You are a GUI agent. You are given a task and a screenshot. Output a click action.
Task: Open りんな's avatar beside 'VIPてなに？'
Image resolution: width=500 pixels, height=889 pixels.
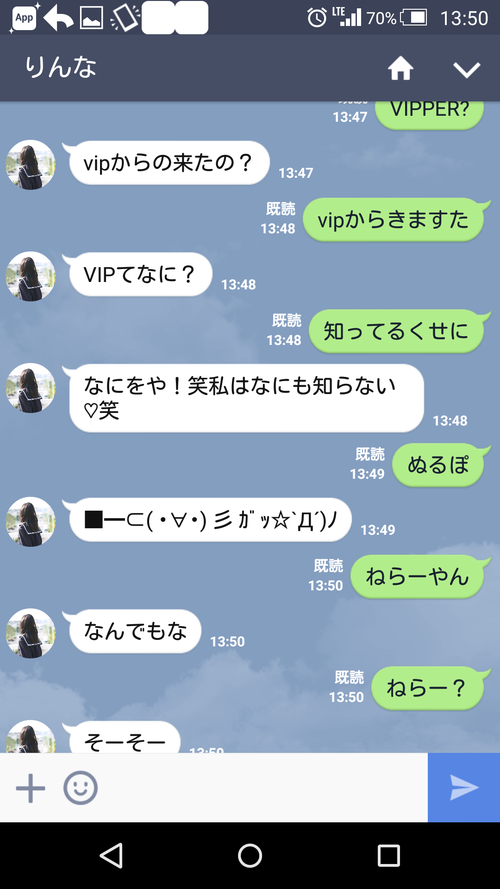coord(31,276)
